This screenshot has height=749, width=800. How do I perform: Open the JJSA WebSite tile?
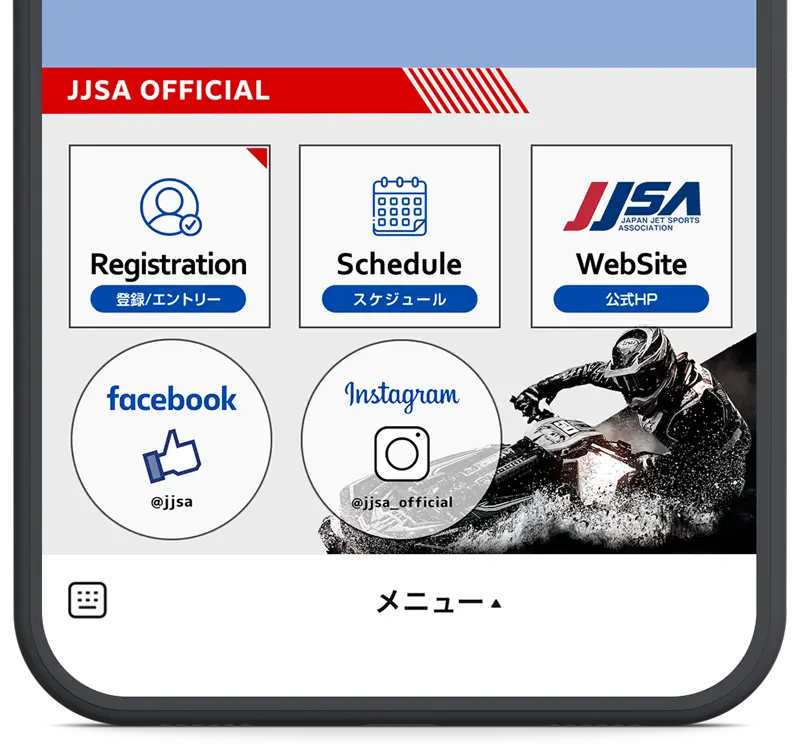click(x=631, y=237)
